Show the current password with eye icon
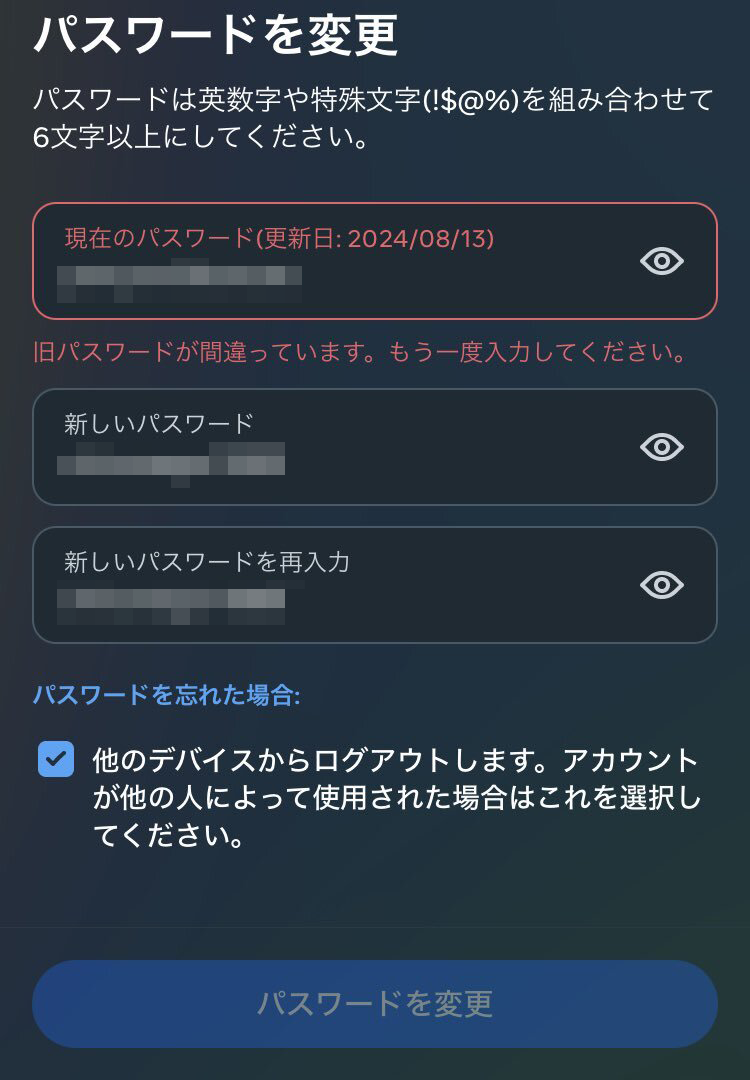750x1080 pixels. 661,262
